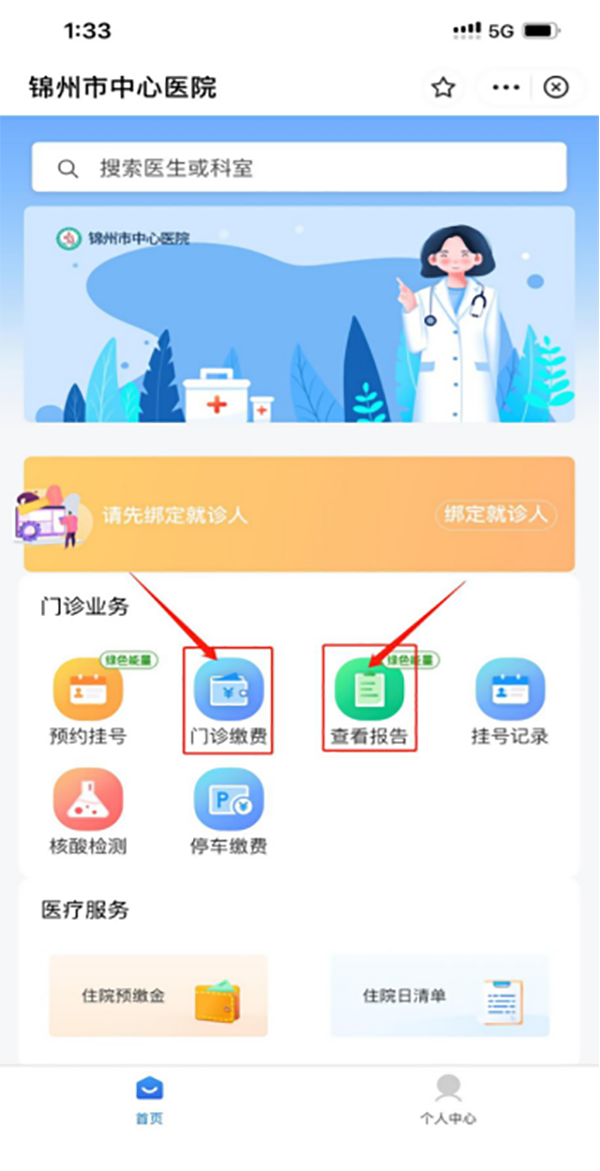600x1171 pixels.
Task: Open the 住院预缴金 card
Action: [x=158, y=995]
